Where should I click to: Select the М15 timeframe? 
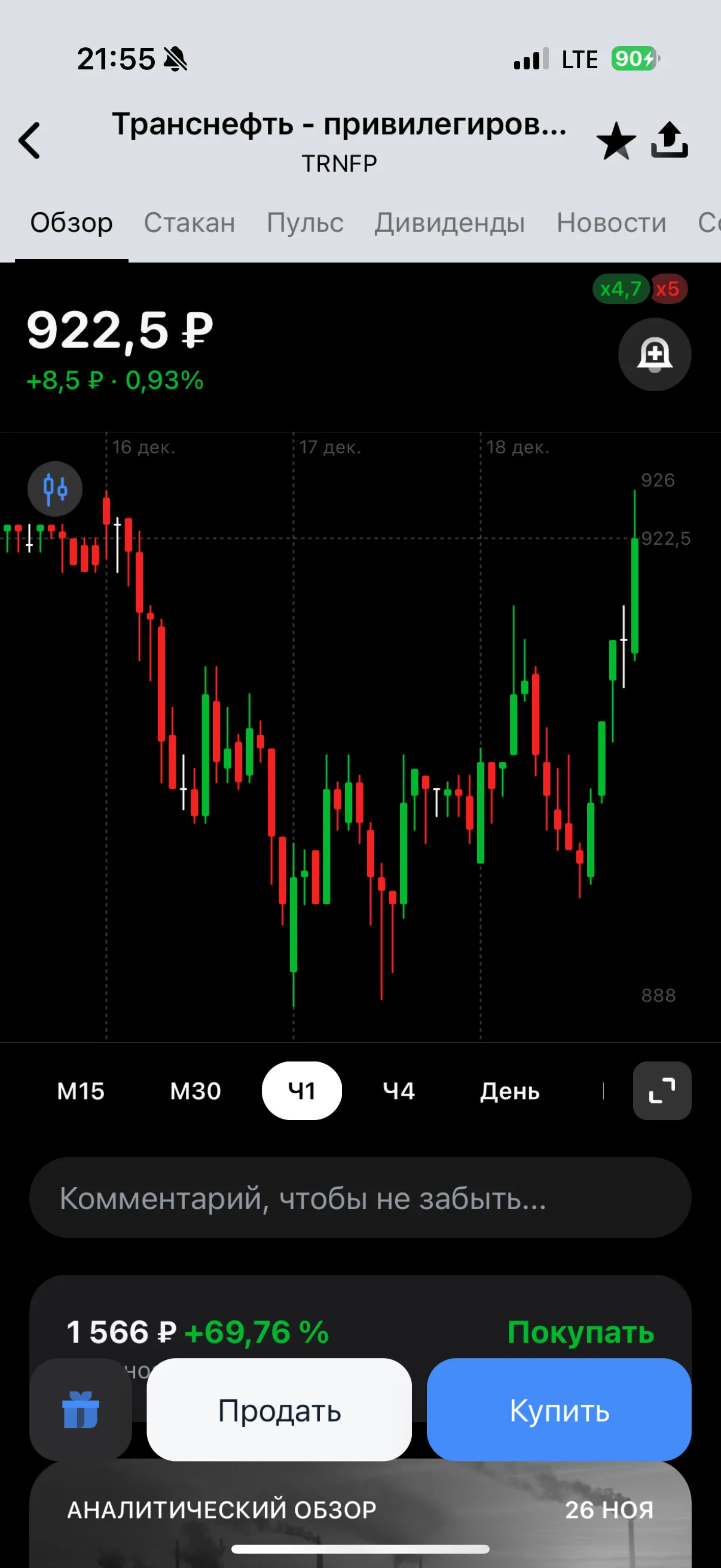tap(81, 1091)
